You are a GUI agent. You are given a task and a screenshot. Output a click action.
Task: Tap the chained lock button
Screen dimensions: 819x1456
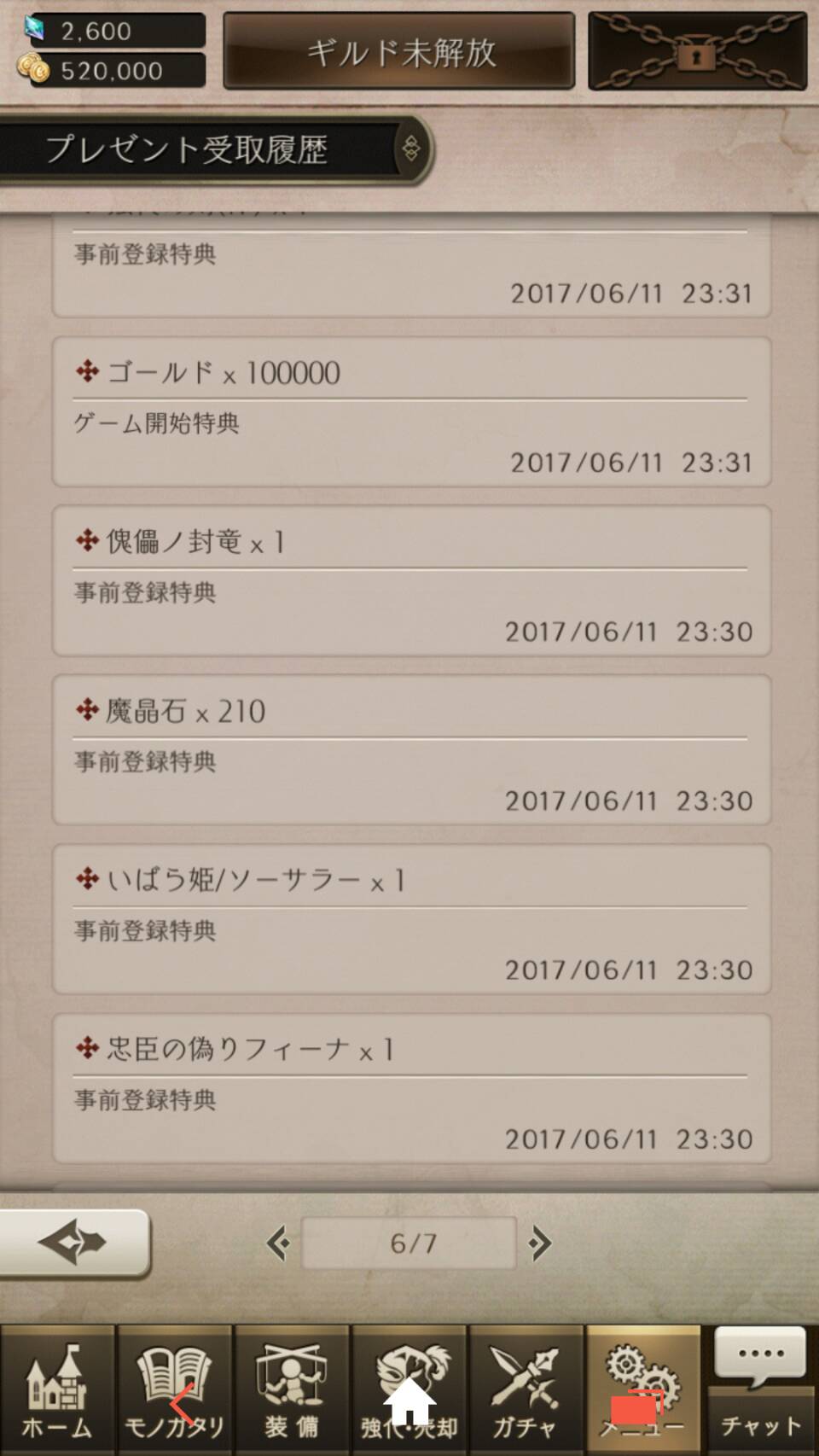(697, 52)
